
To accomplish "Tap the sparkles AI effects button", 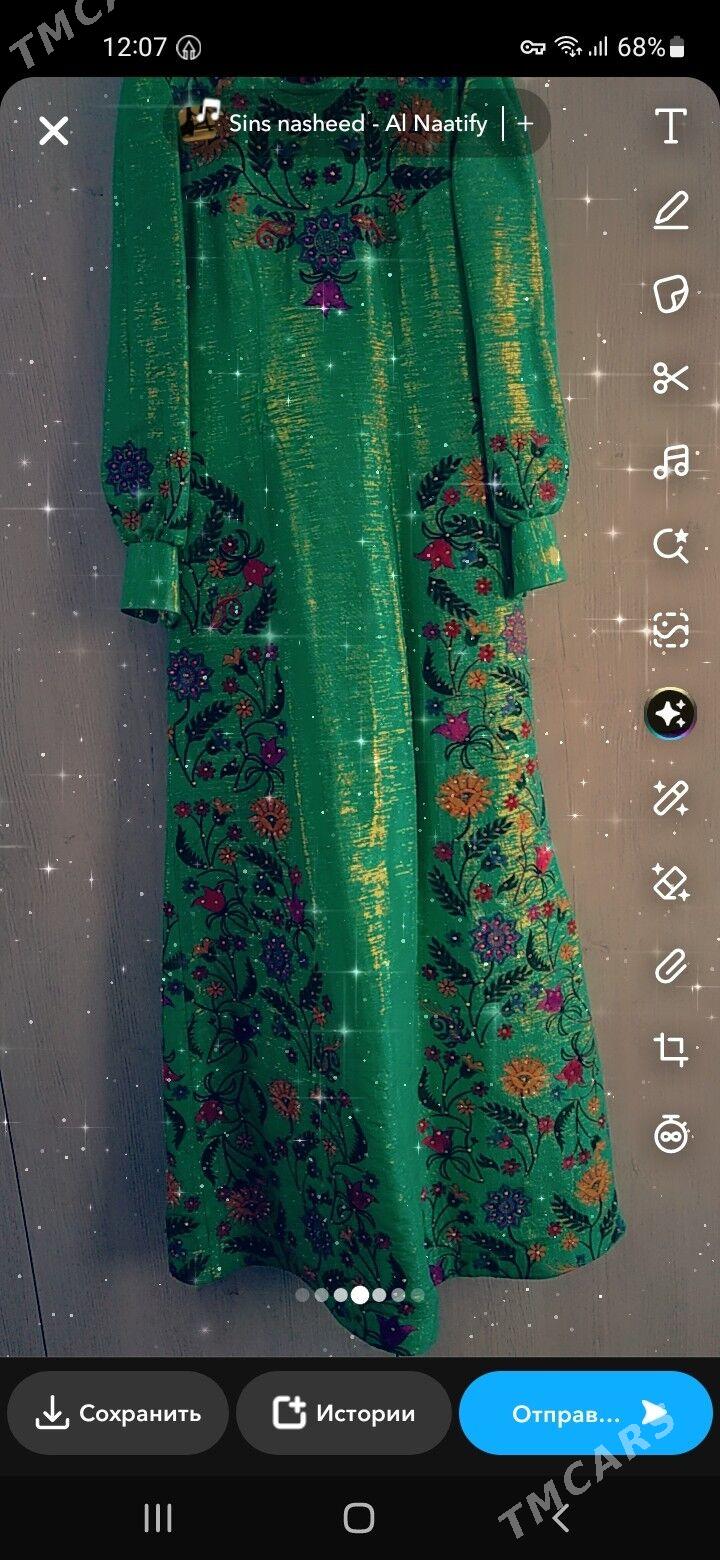I will [670, 714].
